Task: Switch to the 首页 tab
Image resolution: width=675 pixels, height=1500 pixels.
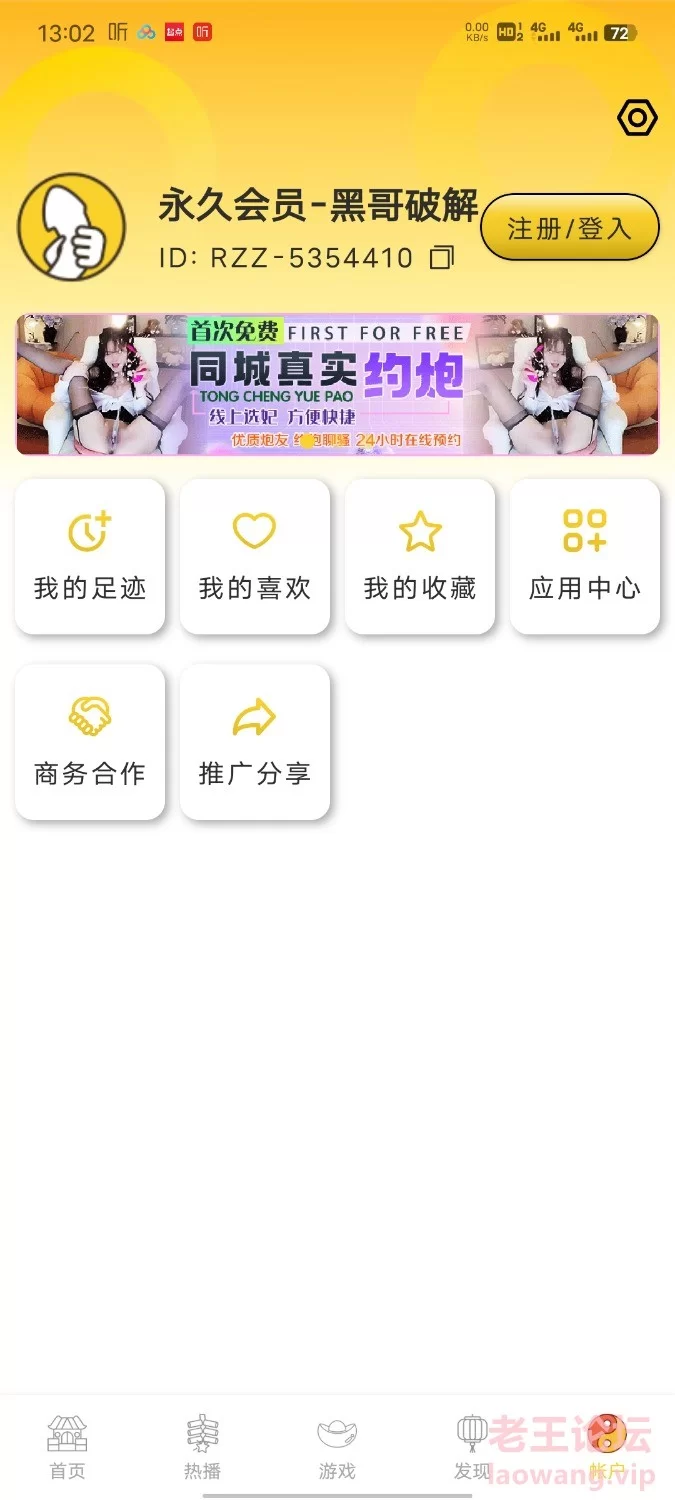Action: [67, 1447]
